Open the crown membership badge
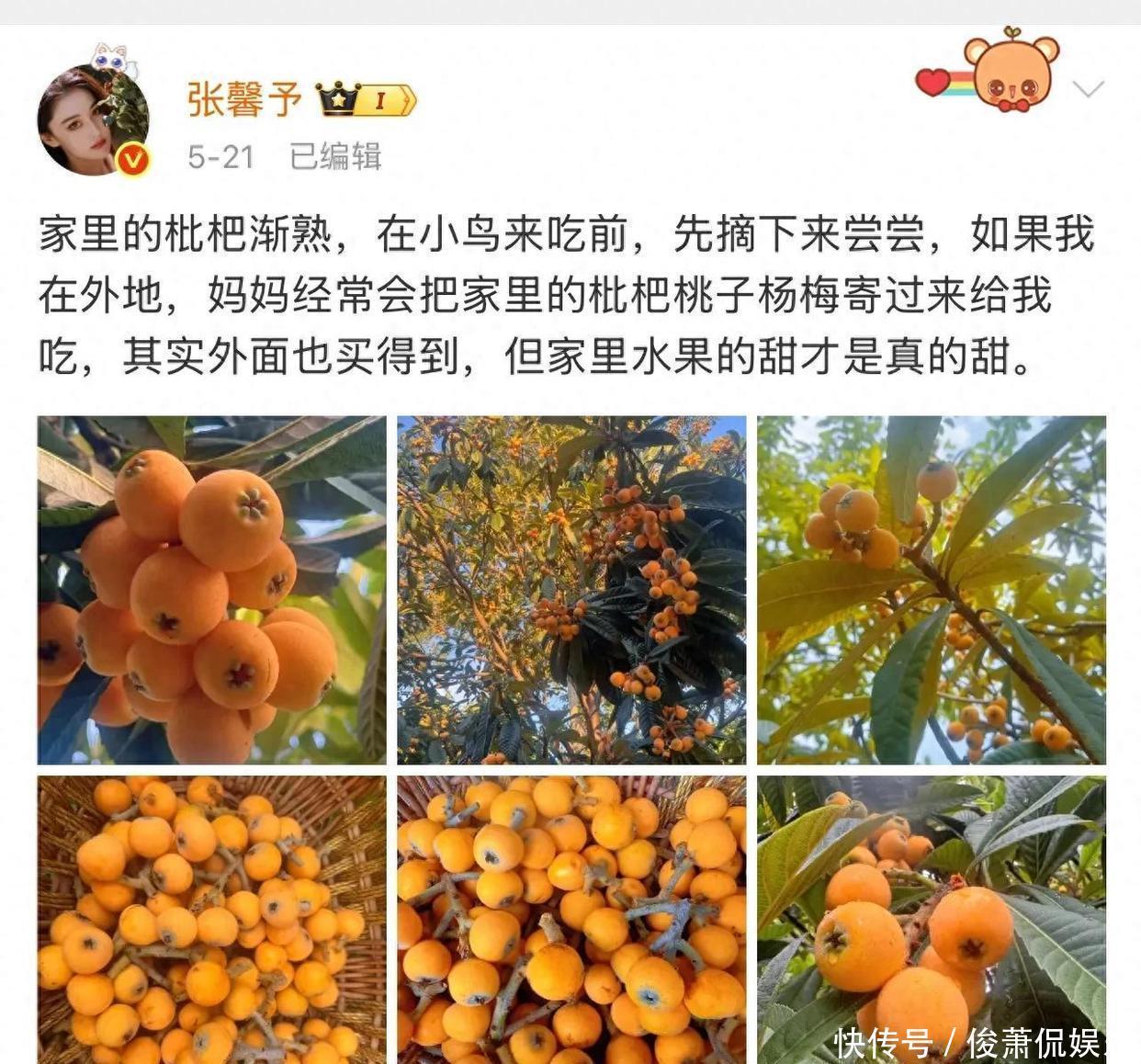The width and height of the screenshot is (1141, 1064). click(x=366, y=99)
